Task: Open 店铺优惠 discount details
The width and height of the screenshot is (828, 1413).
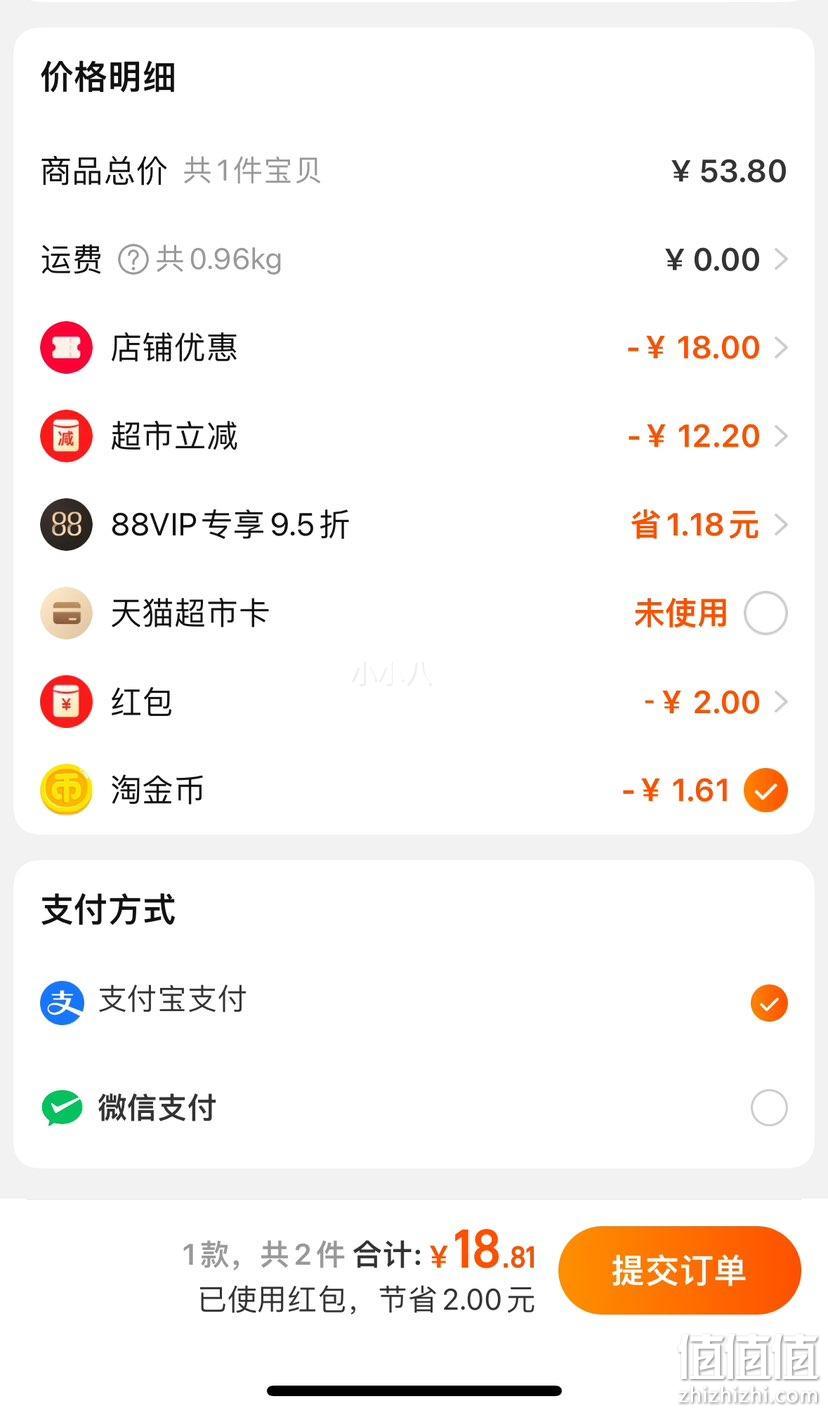Action: (x=414, y=347)
